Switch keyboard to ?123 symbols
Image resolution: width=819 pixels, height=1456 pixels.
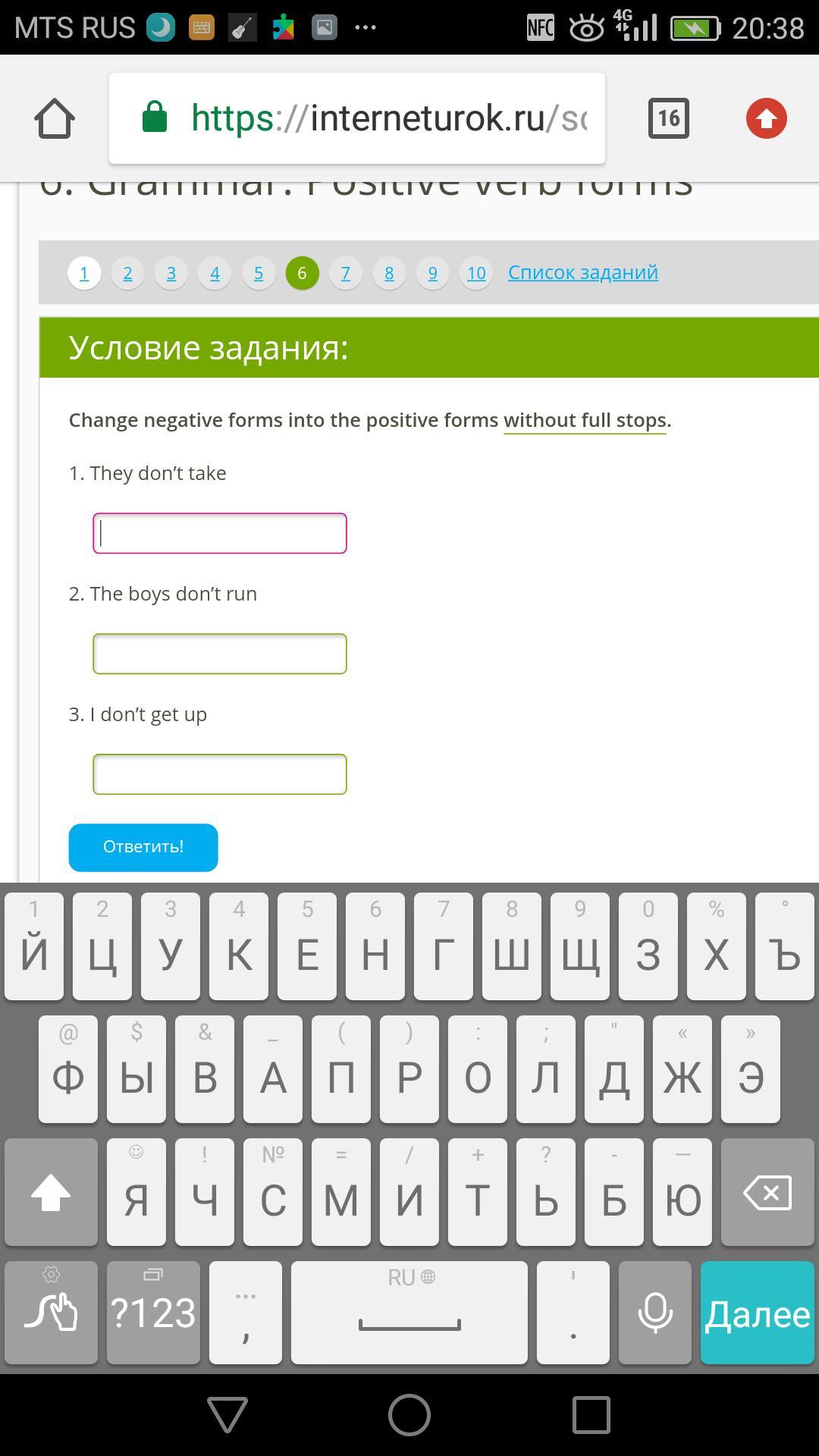(x=153, y=1313)
